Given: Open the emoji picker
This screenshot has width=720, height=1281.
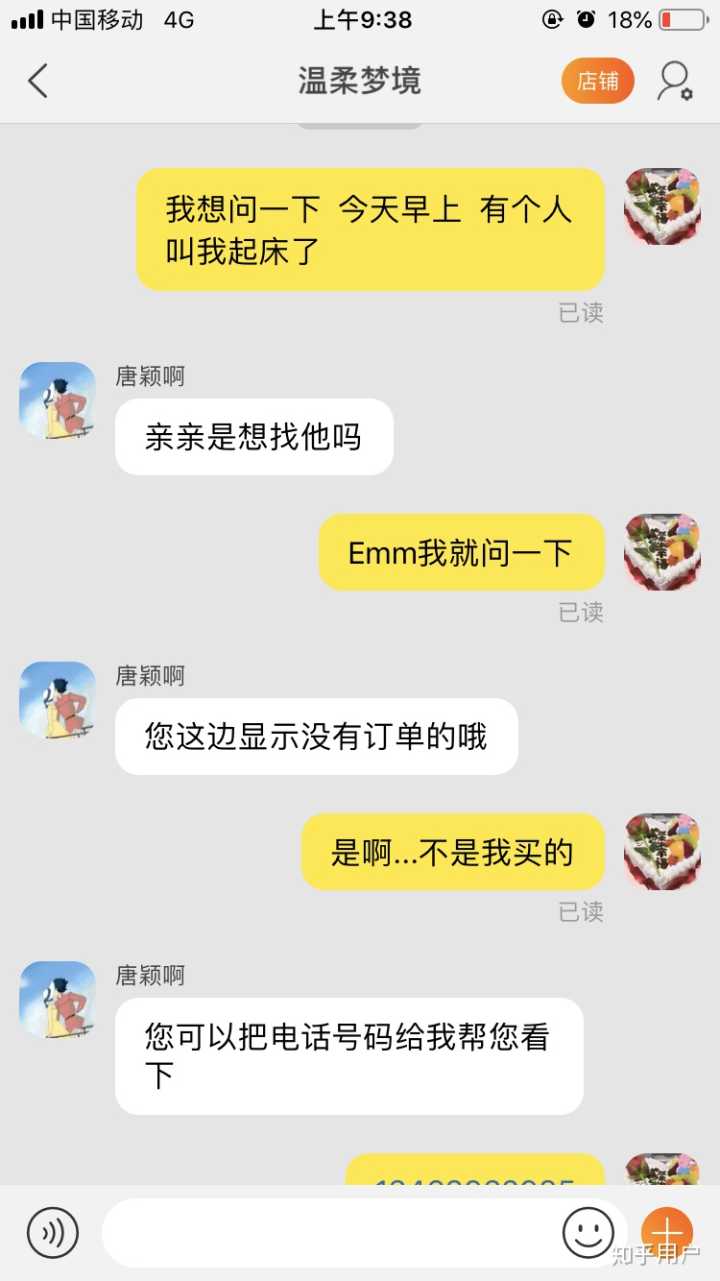Looking at the screenshot, I should pyautogui.click(x=588, y=1232).
